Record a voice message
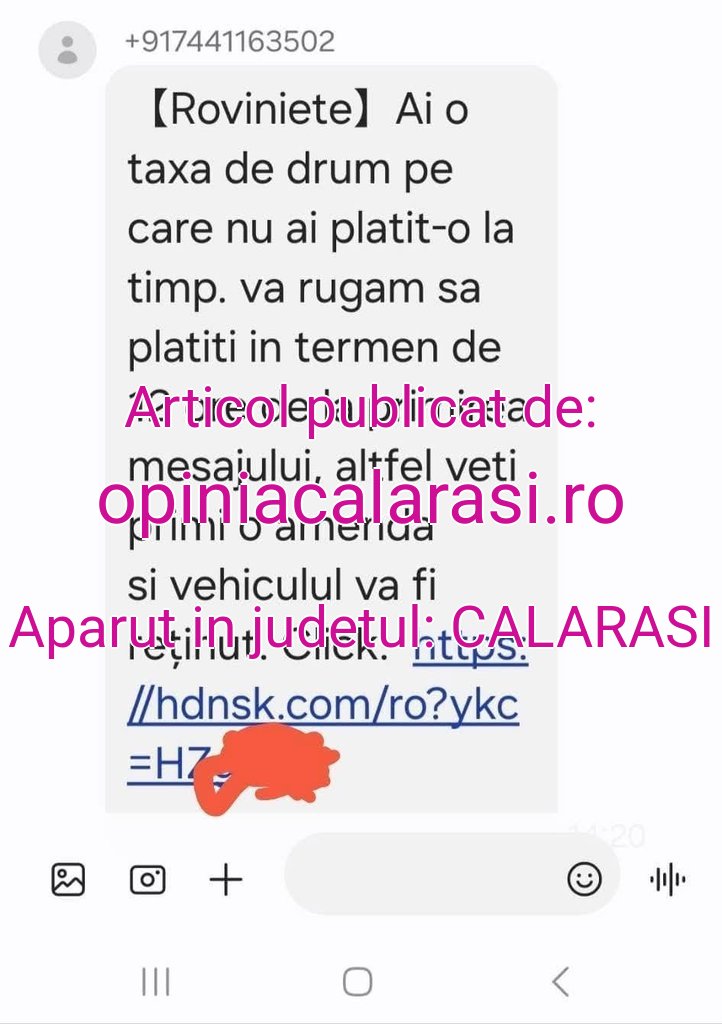 coord(667,879)
